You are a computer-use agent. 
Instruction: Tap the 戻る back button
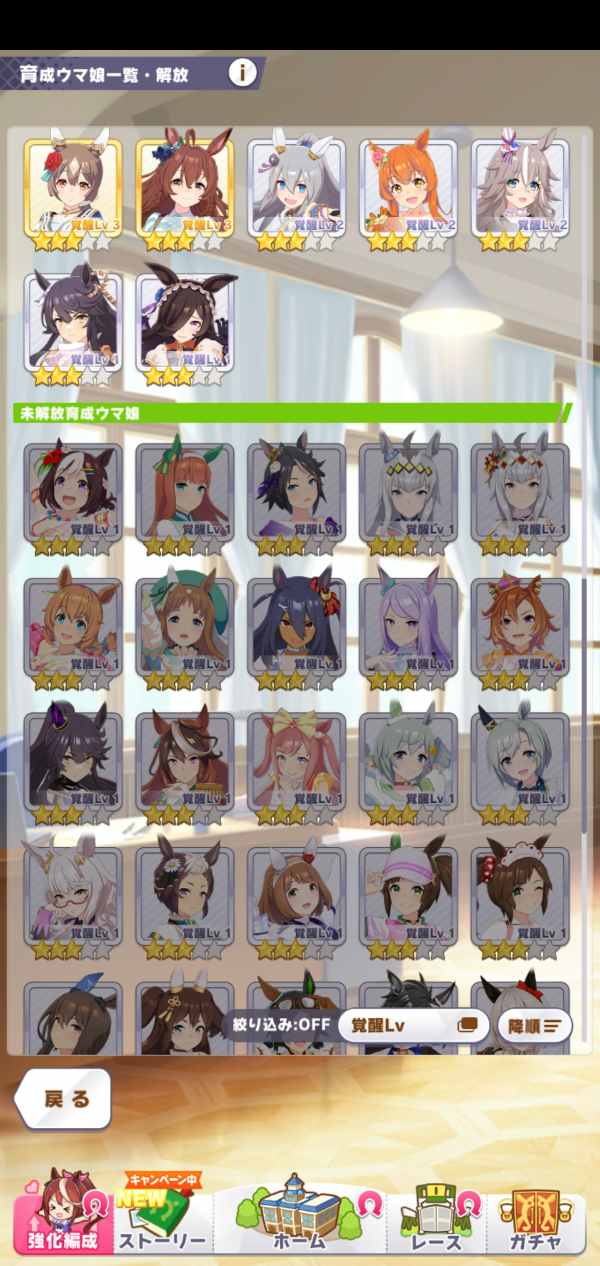coord(65,1098)
